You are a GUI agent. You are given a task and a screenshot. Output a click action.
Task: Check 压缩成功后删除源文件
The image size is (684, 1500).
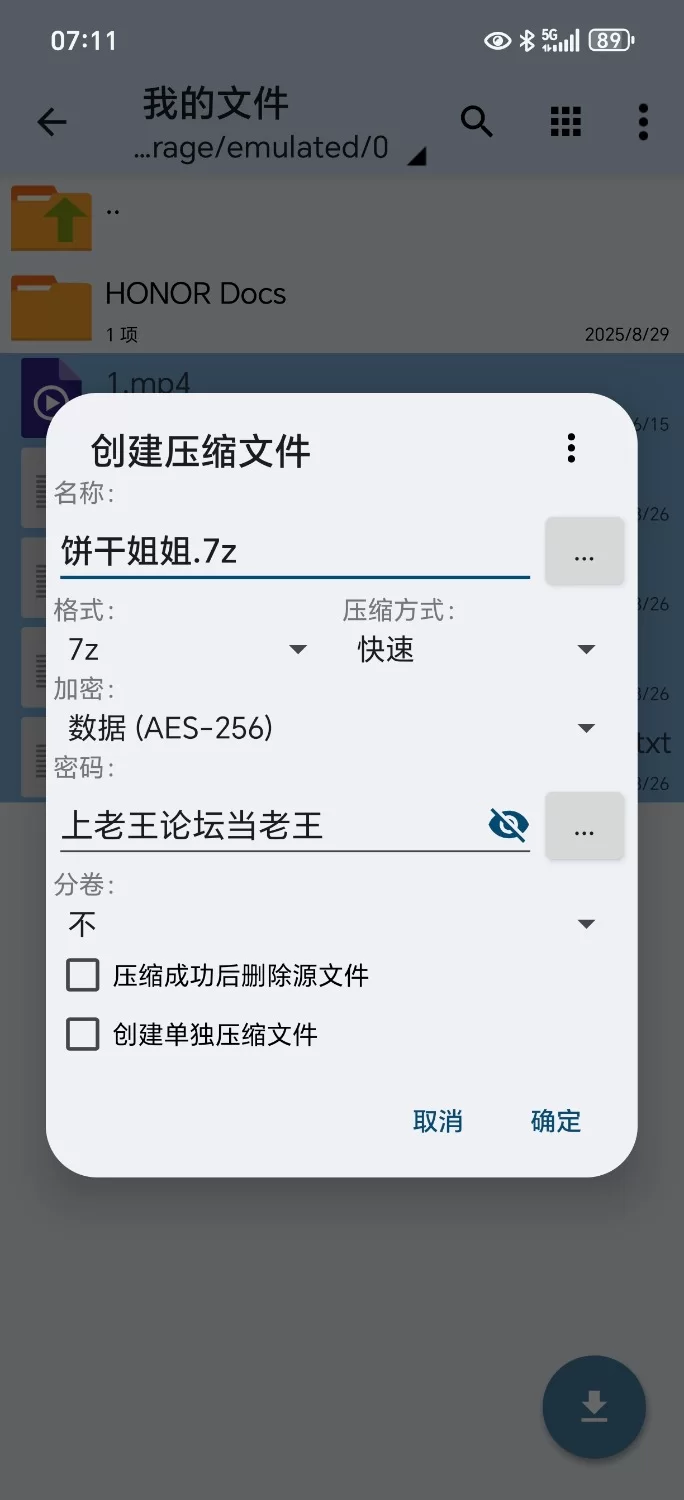click(83, 975)
